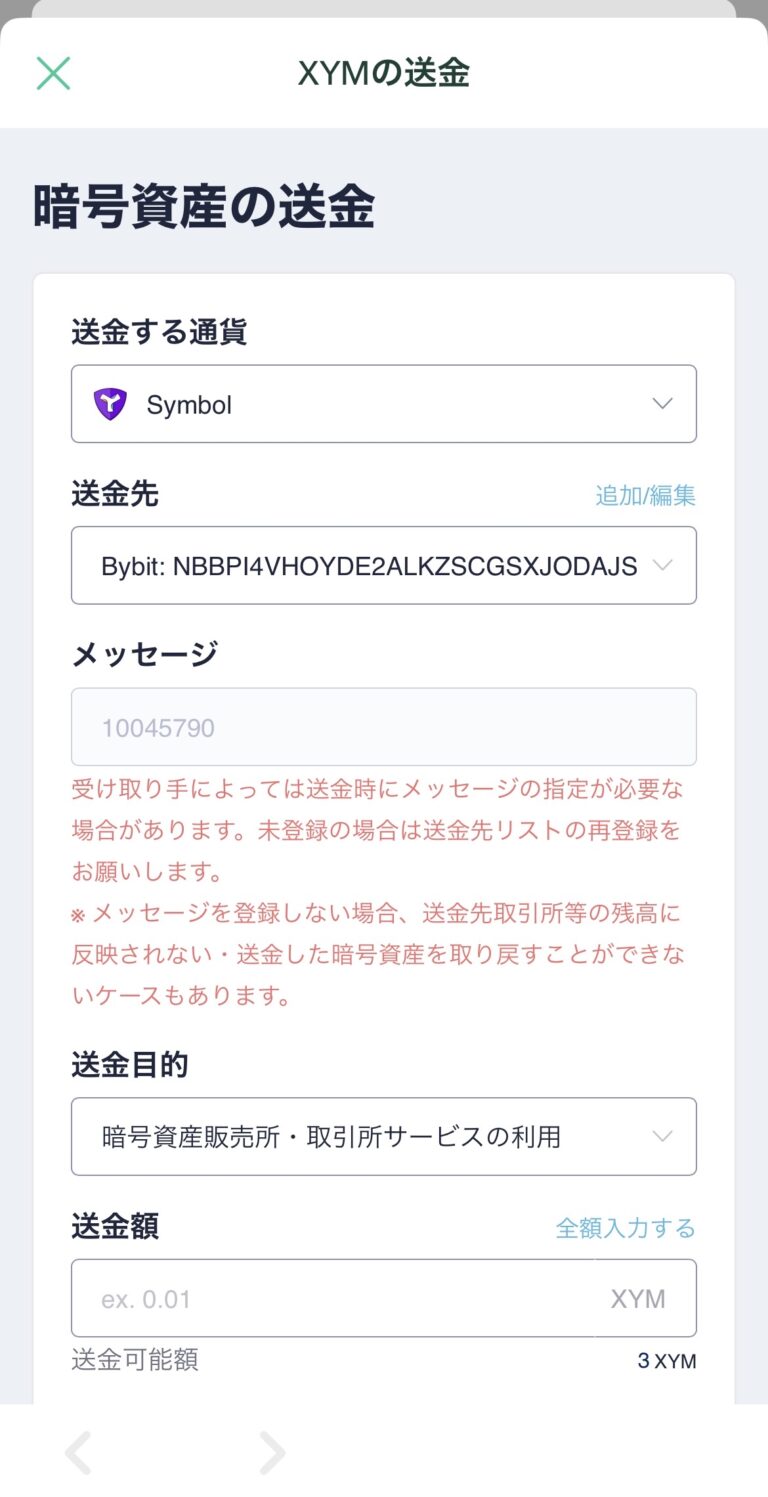This screenshot has width=768, height=1497.
Task: Click the メッセージ input showing 10045790
Action: (384, 727)
